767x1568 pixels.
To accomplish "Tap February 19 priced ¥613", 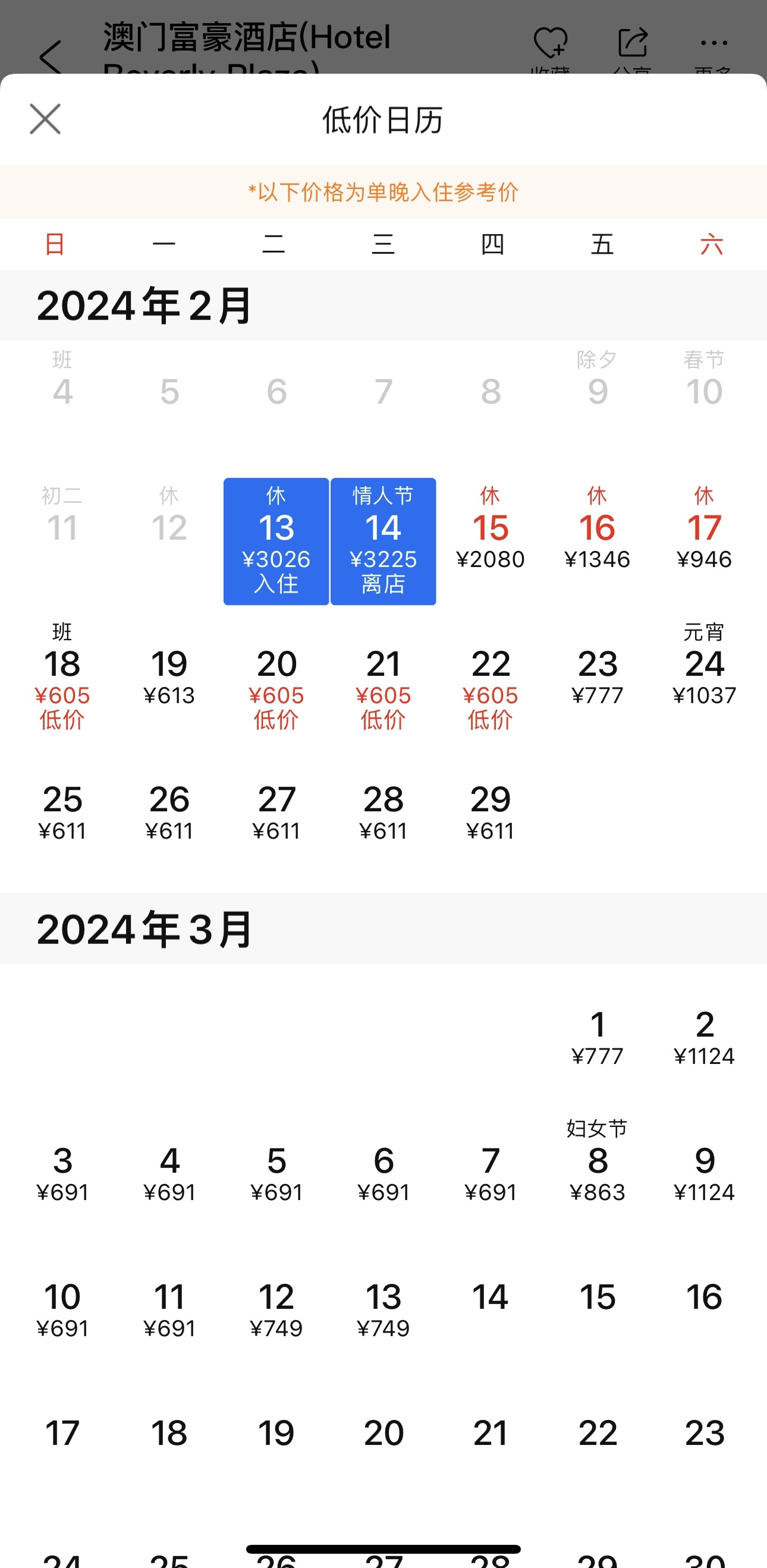I will [169, 676].
